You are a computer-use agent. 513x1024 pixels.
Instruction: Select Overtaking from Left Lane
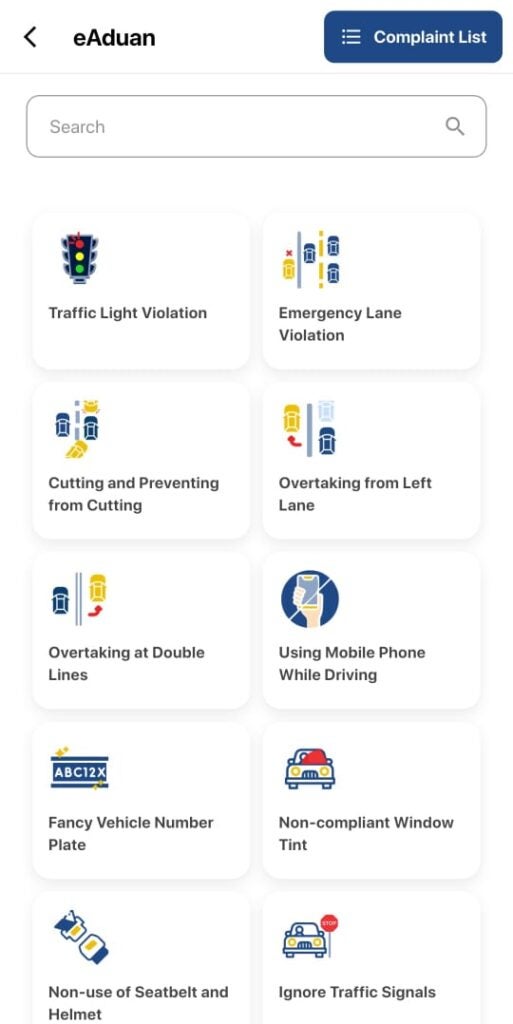point(371,461)
